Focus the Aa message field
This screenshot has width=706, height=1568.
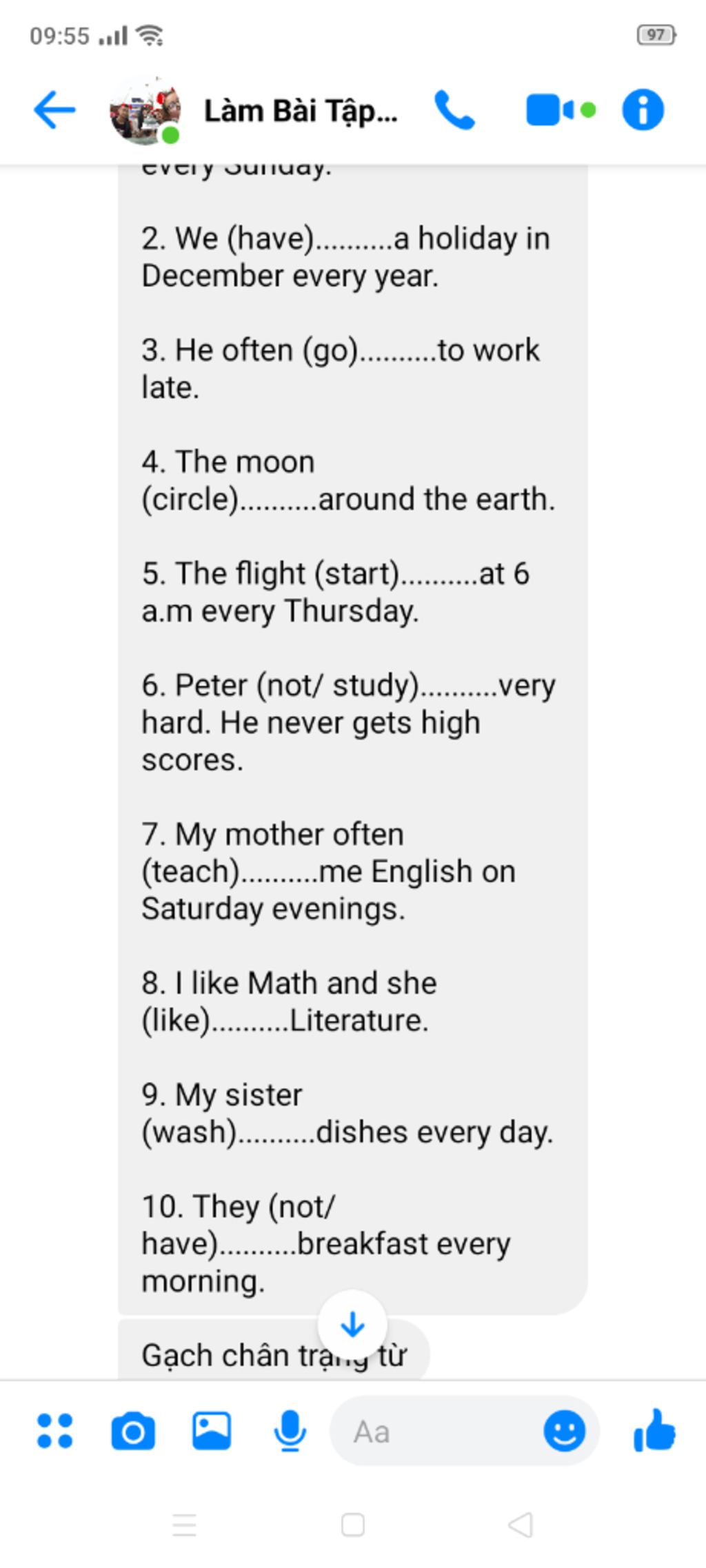(434, 1432)
